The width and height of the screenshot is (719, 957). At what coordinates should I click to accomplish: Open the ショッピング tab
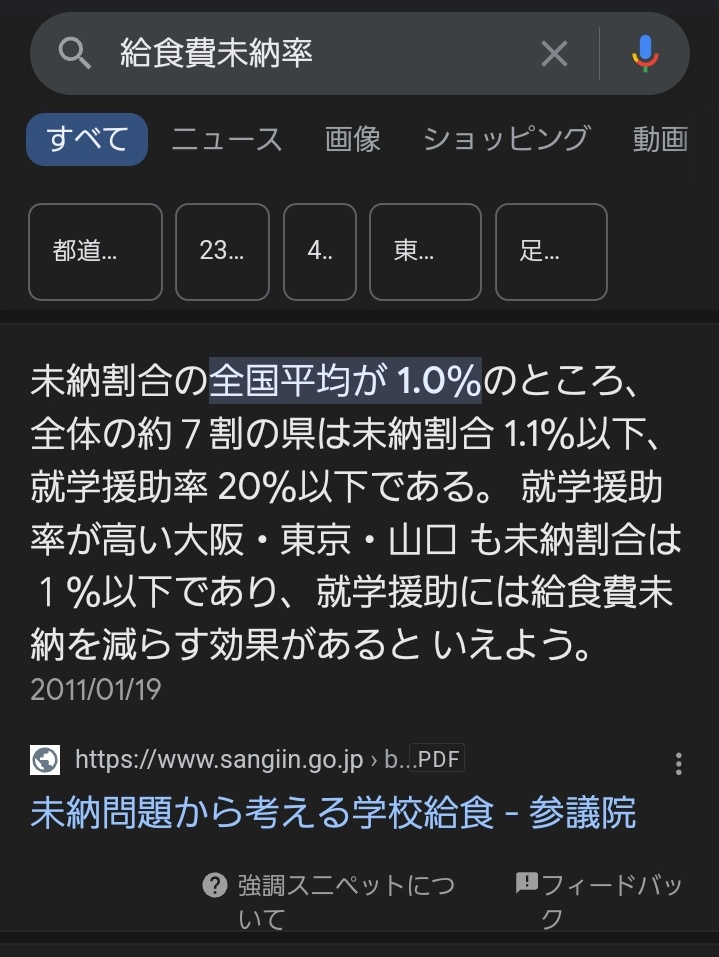point(506,139)
